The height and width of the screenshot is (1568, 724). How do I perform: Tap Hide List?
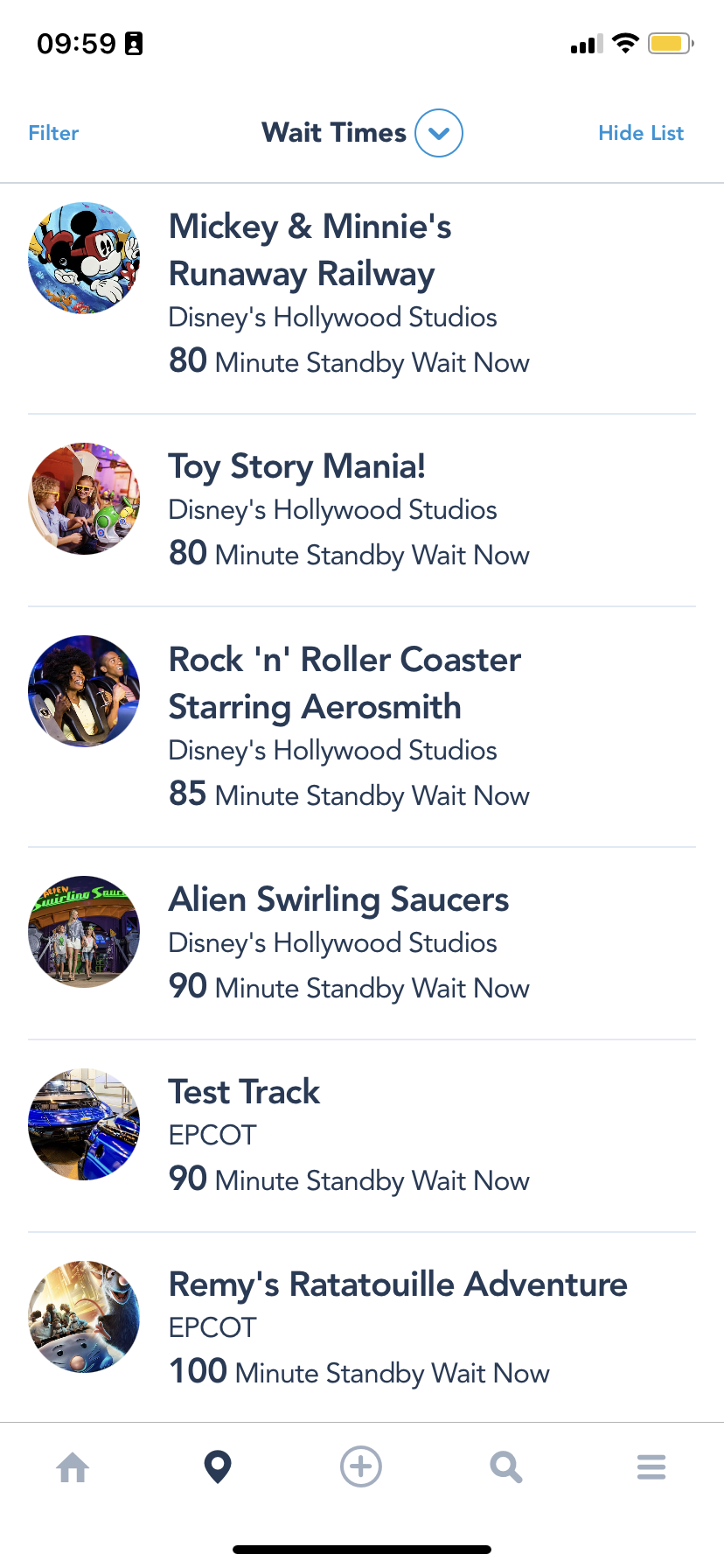[641, 133]
